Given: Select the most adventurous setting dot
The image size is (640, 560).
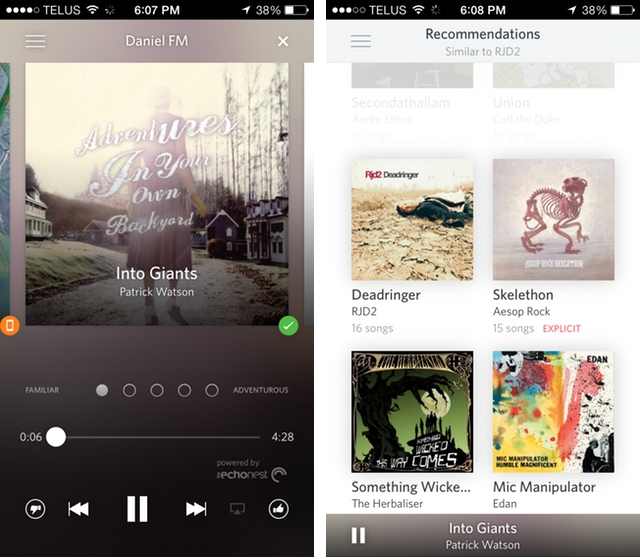Looking at the screenshot, I should pyautogui.click(x=212, y=390).
